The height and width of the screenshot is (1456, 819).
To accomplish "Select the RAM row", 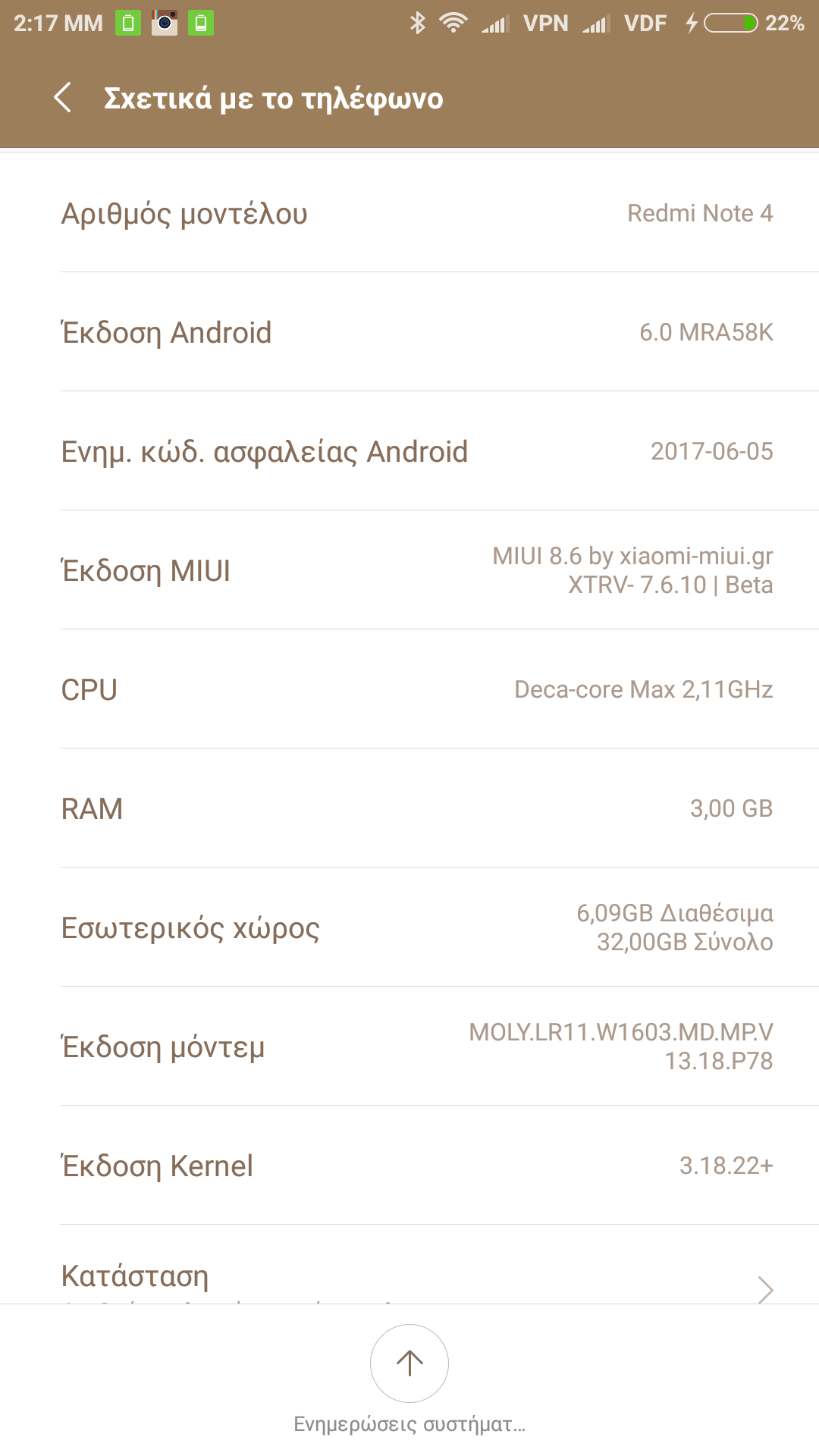I will (409, 808).
